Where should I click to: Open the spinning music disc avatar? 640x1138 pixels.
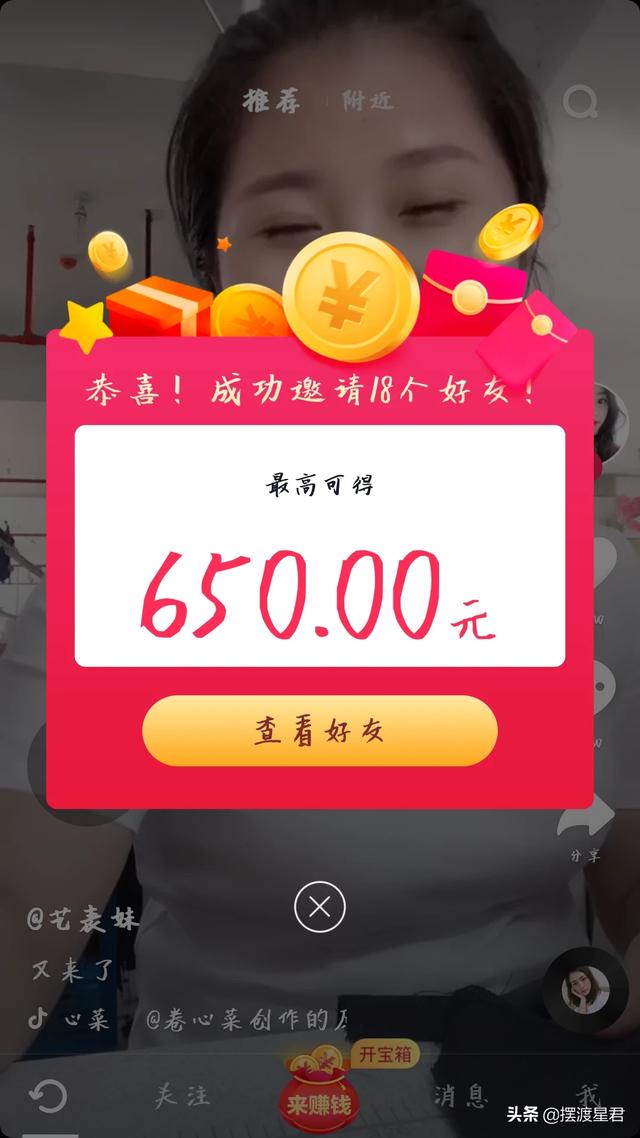(585, 989)
